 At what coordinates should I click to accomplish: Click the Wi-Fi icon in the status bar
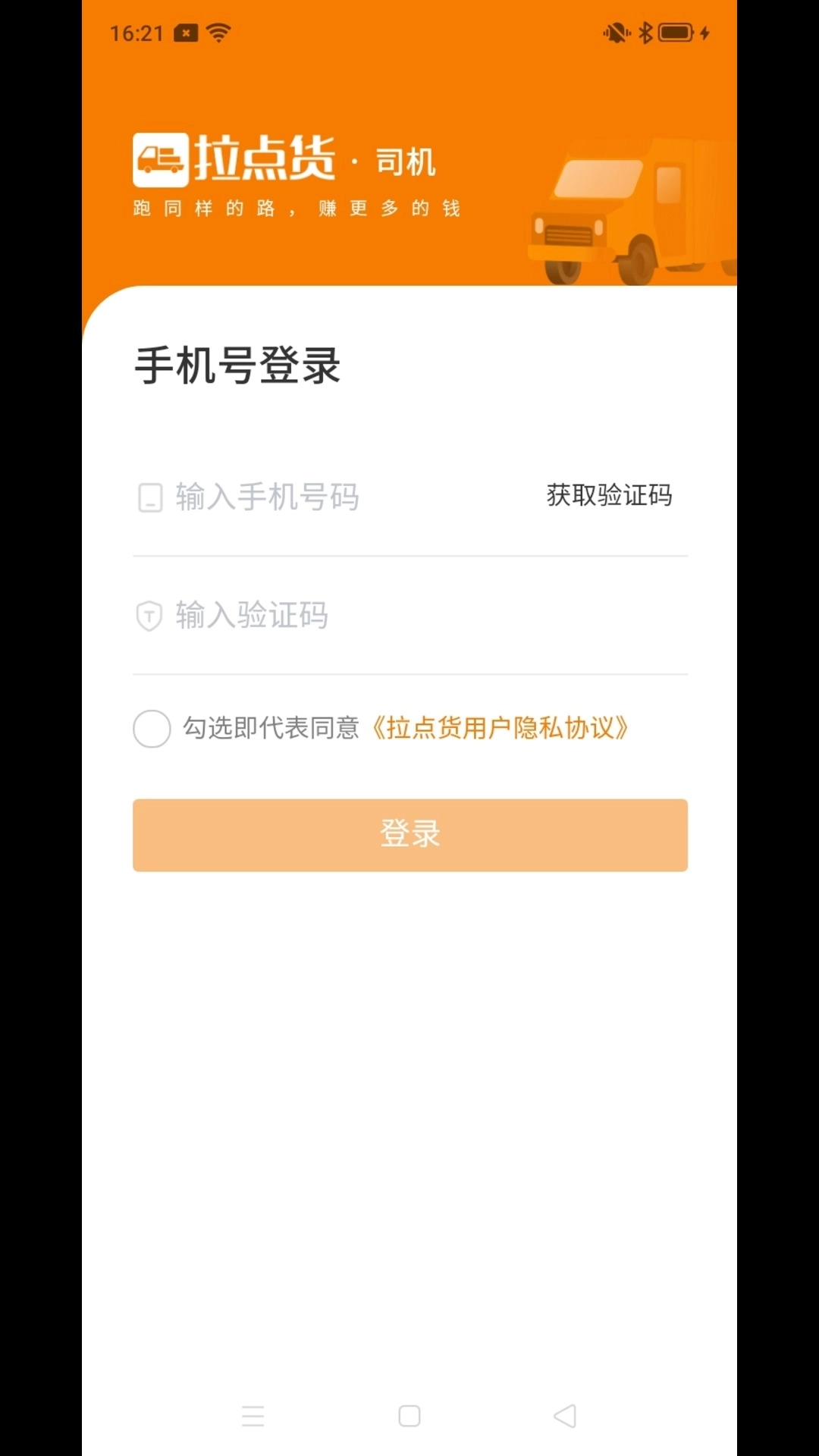[x=218, y=32]
